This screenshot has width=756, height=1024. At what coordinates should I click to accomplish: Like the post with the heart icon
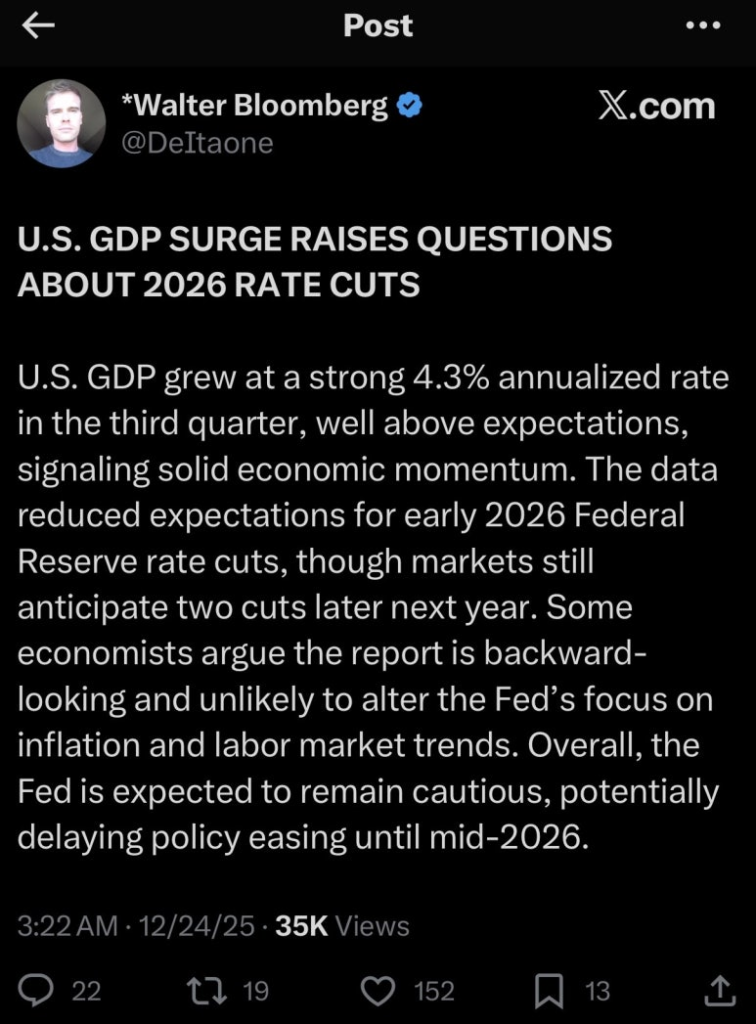click(x=377, y=990)
